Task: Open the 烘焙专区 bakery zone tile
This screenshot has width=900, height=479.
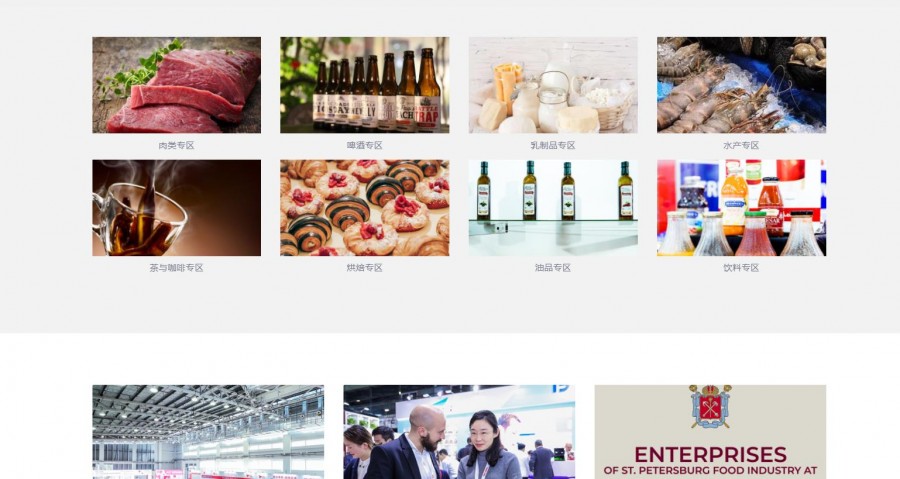Action: 364,208
